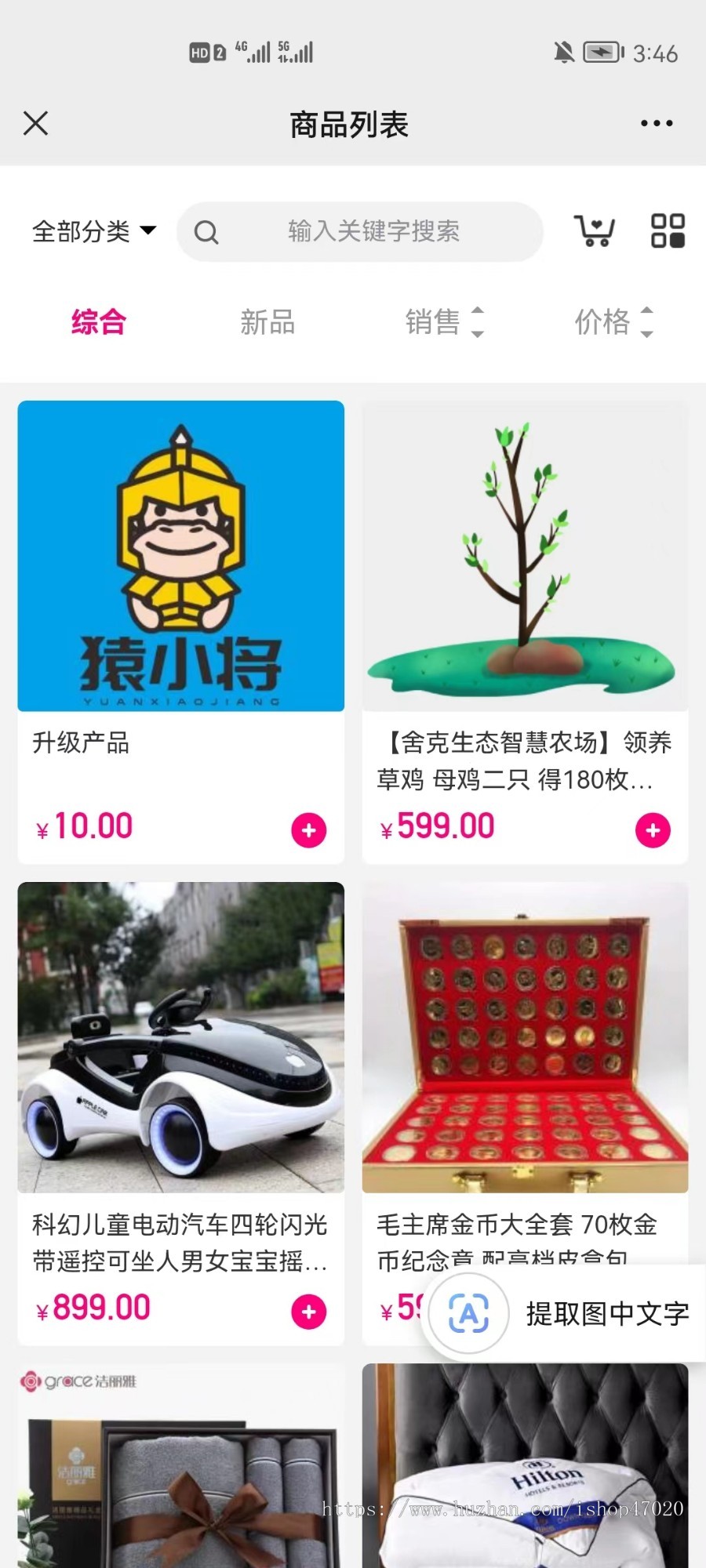Open the grace 洁丽雅 towel set product

180,1474
